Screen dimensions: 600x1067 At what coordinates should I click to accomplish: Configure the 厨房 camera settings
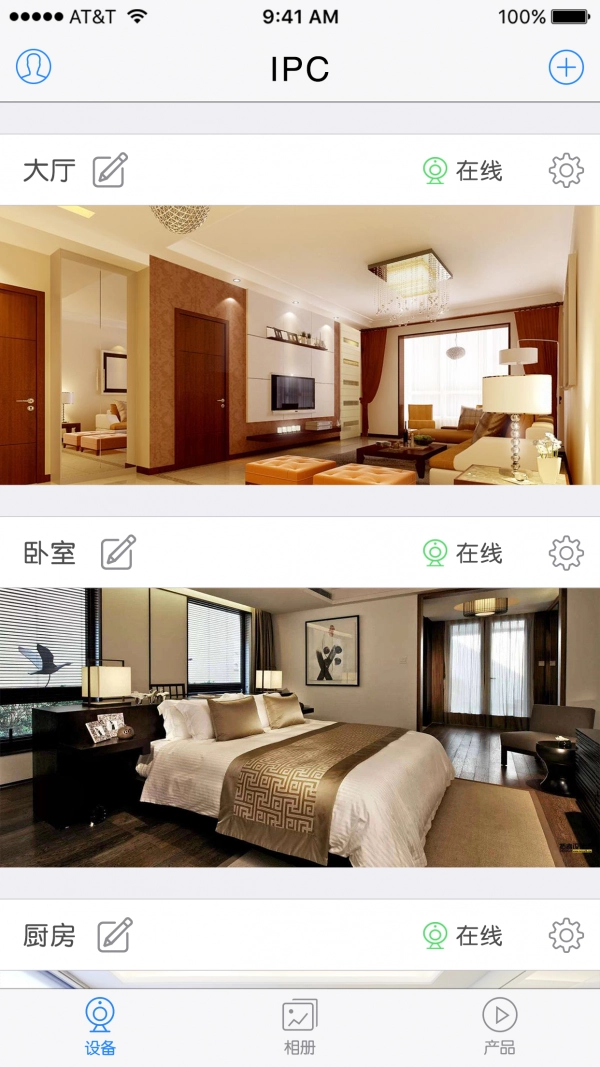(566, 935)
